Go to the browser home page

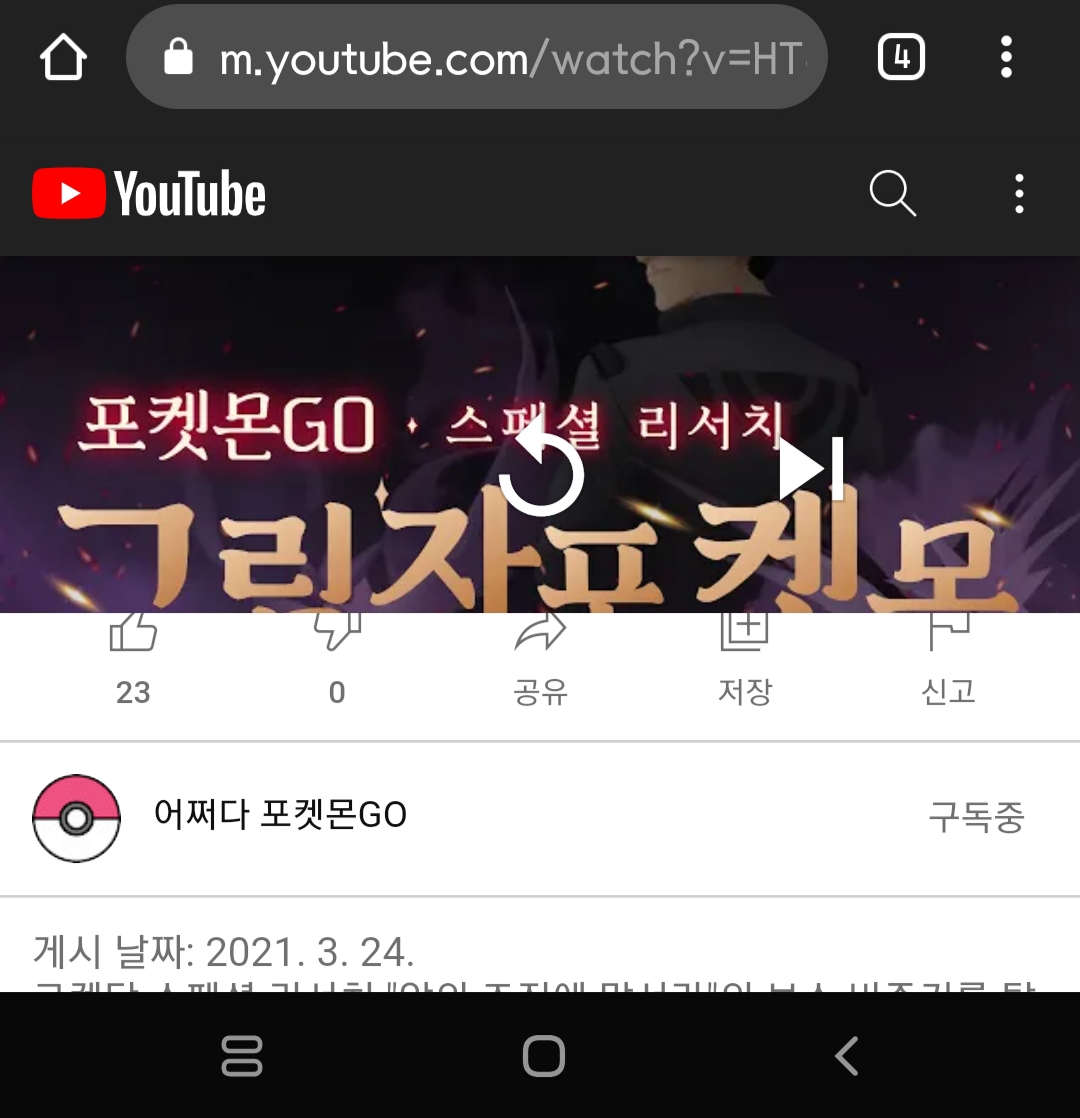(63, 59)
